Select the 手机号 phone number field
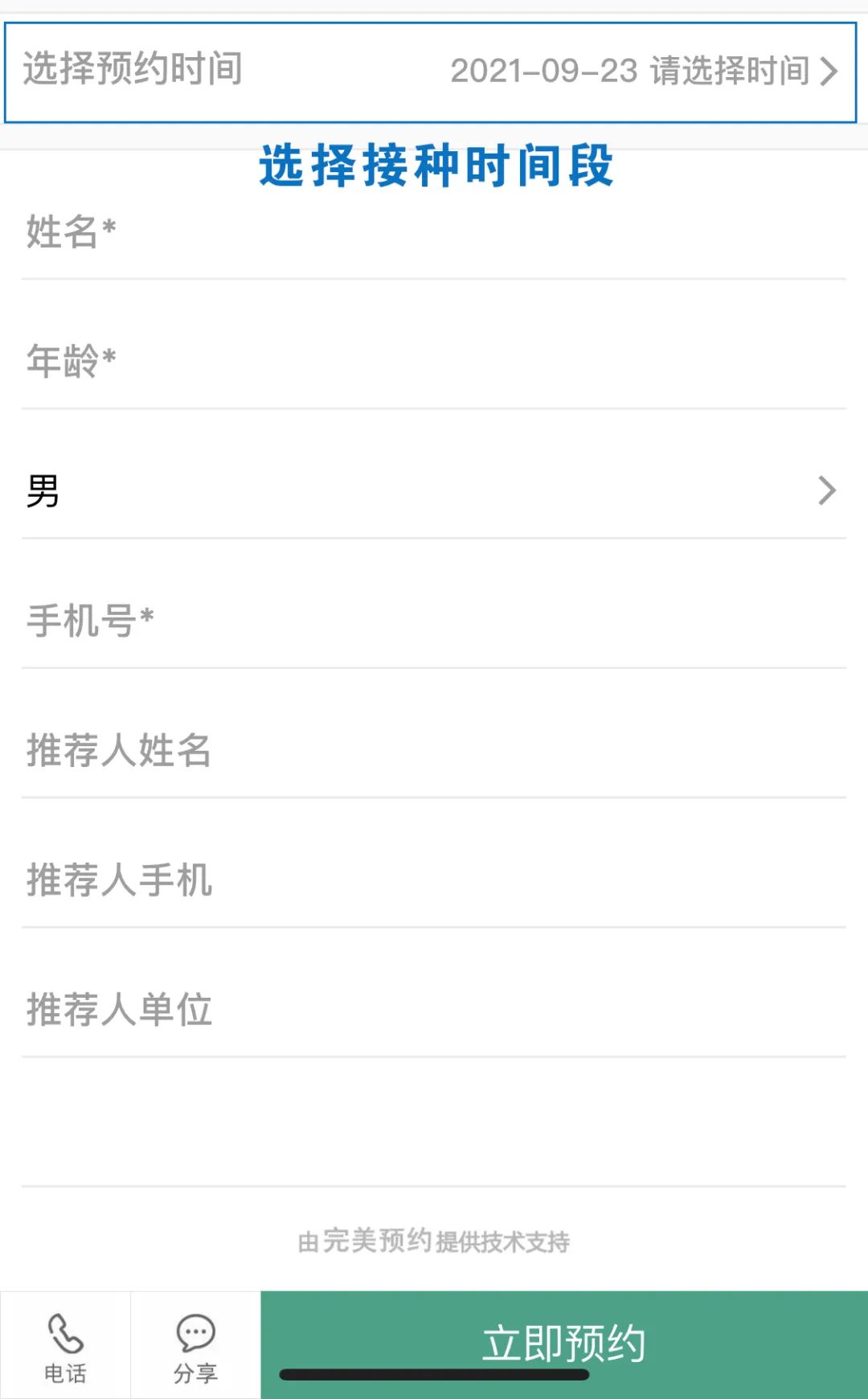Viewport: 868px width, 1399px height. tap(434, 621)
